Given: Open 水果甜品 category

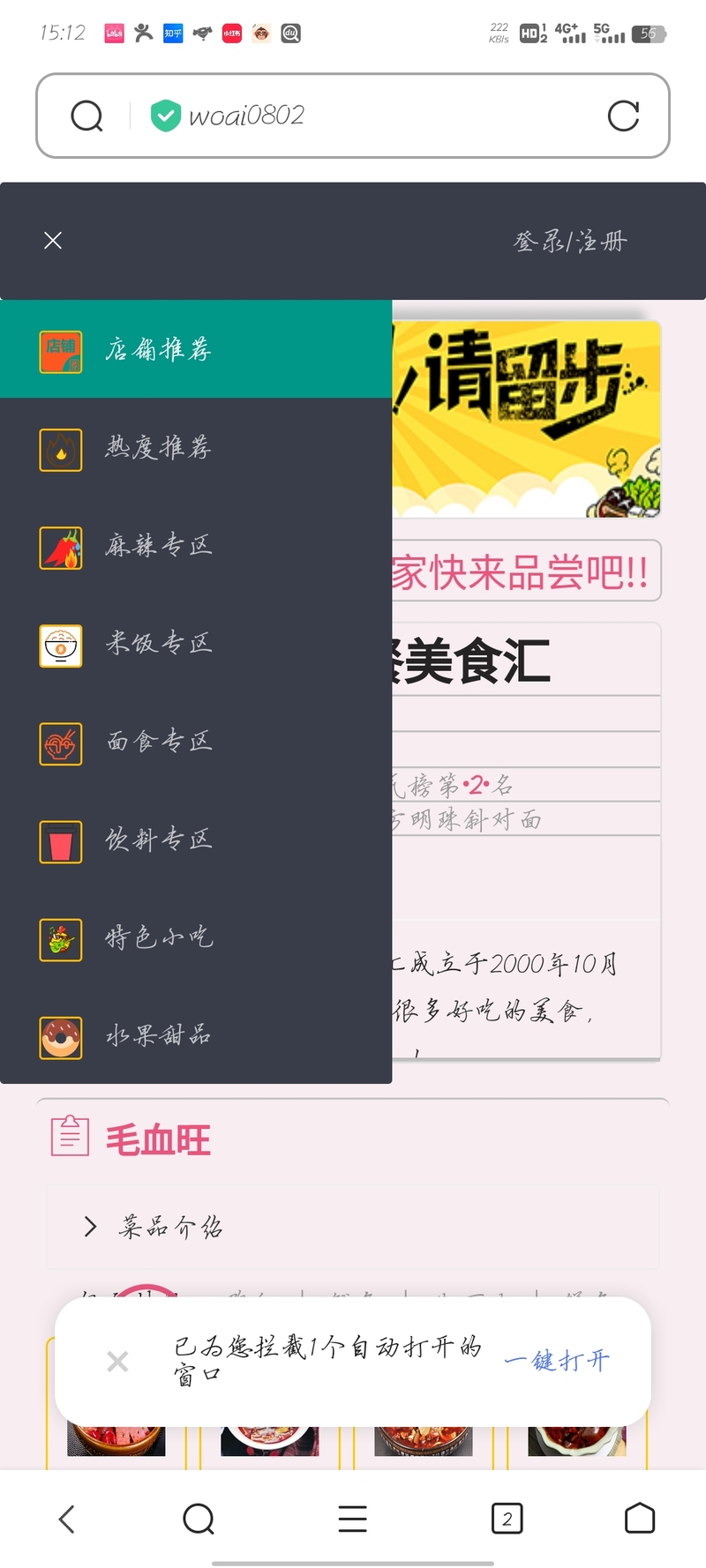Looking at the screenshot, I should [x=196, y=1034].
